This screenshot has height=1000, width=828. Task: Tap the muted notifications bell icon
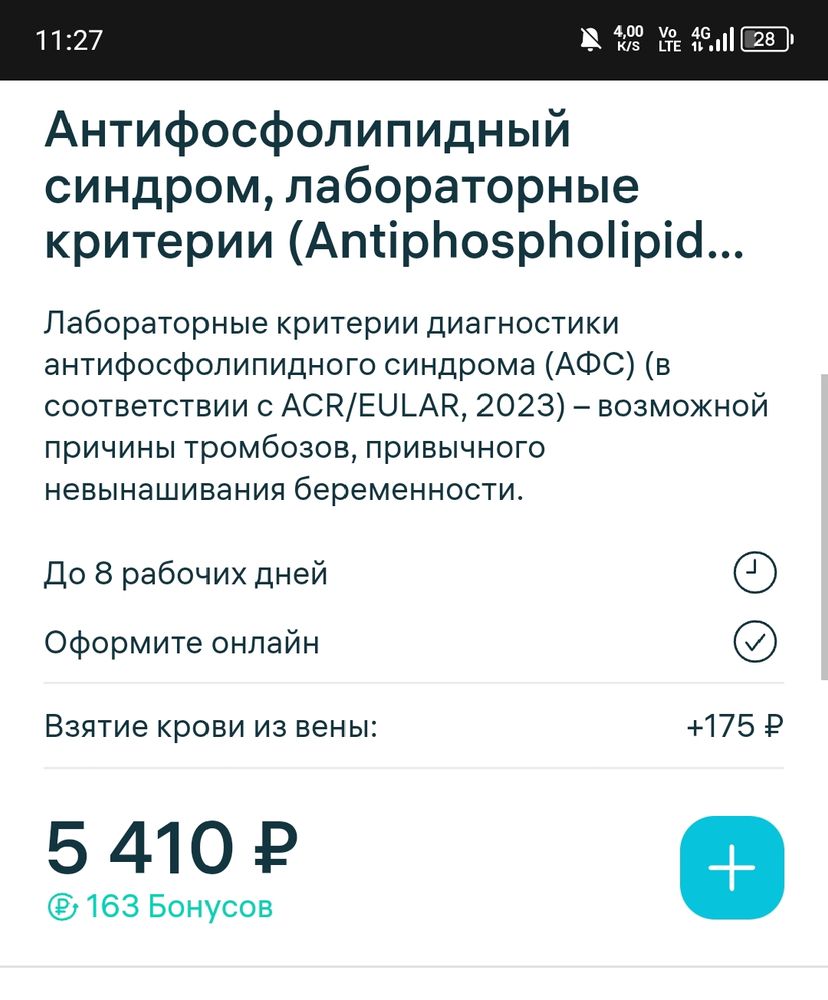pos(589,40)
